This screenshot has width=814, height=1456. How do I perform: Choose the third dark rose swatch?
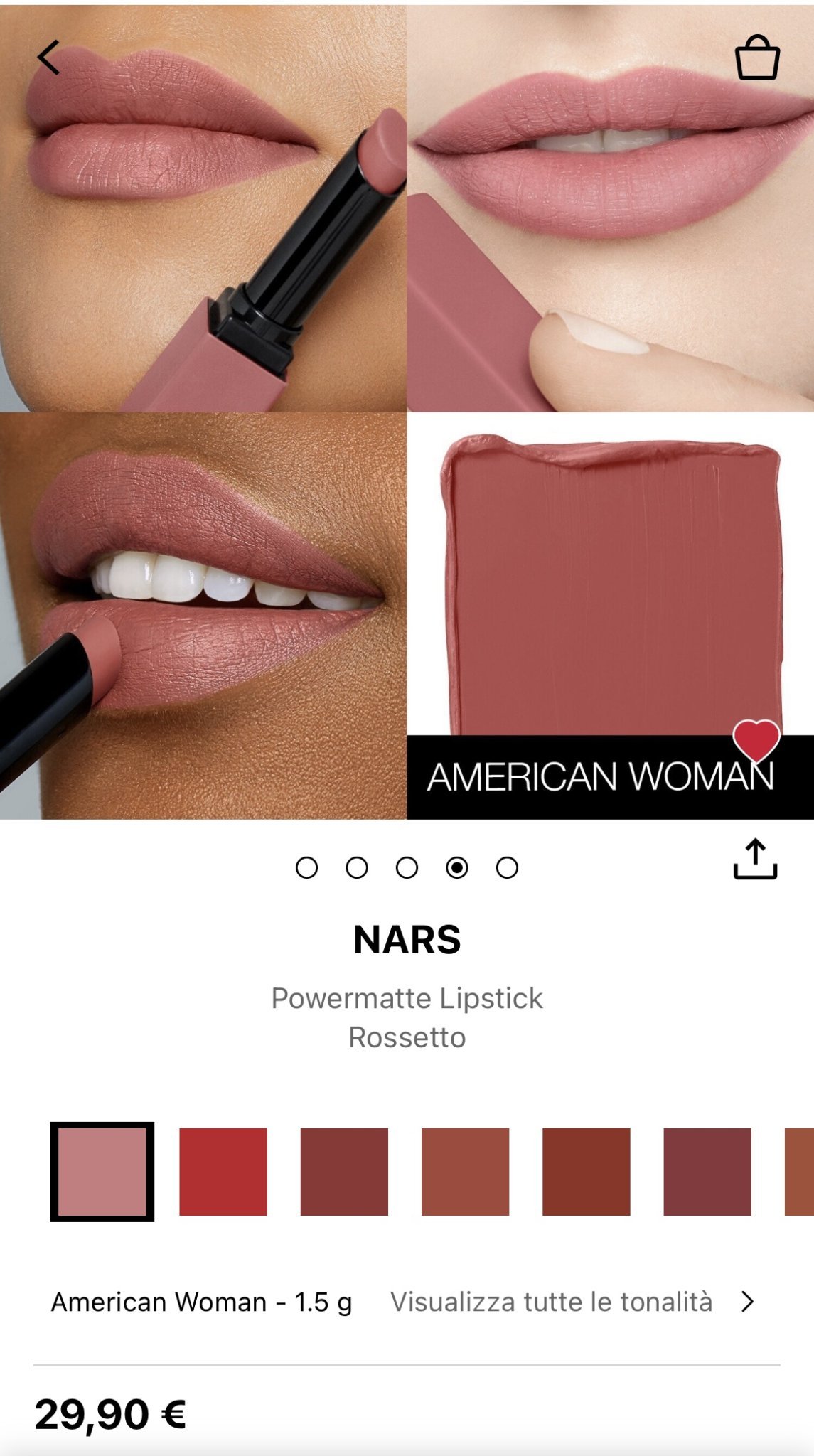[x=344, y=1172]
